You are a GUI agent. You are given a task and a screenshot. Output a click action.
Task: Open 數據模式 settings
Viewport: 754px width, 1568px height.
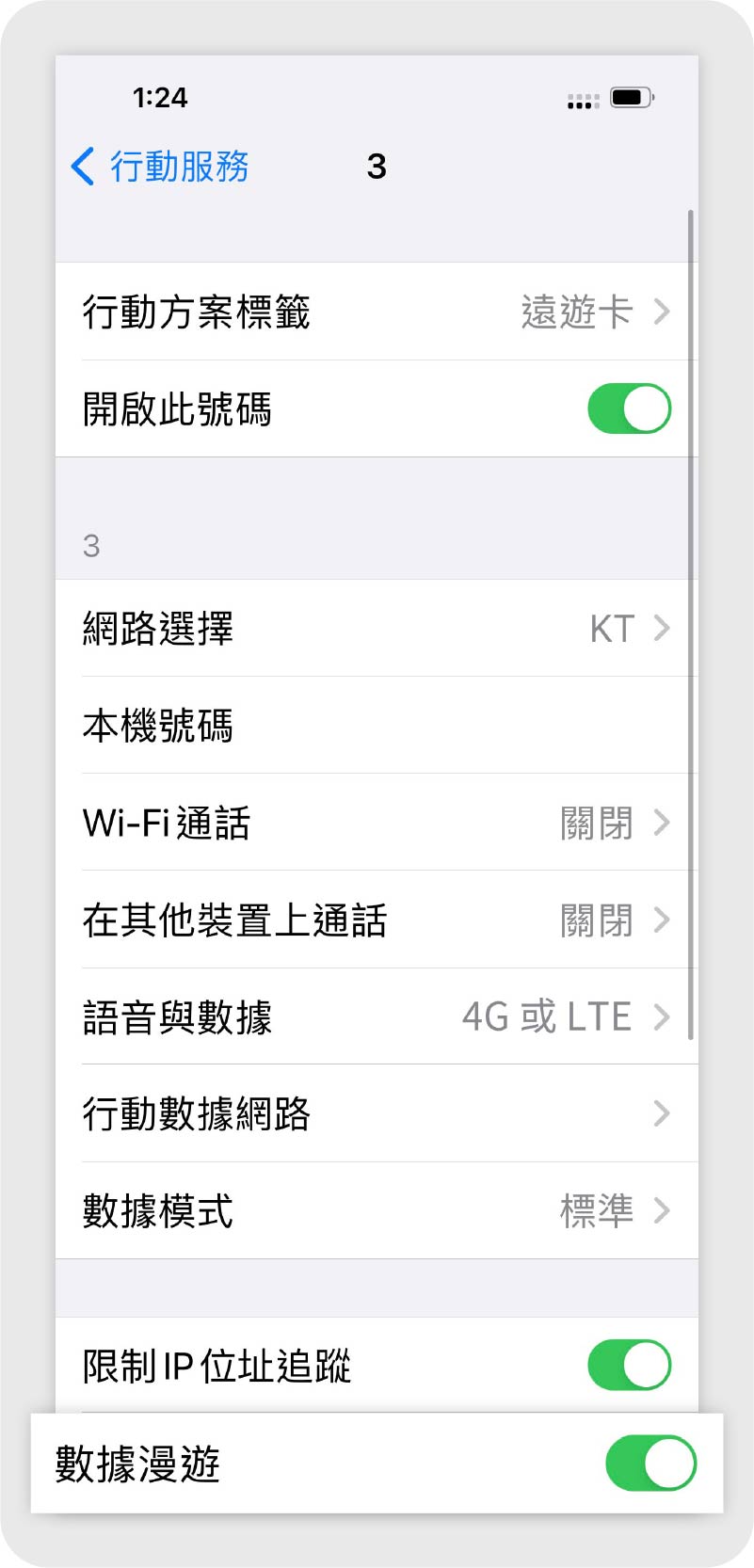coord(377,1210)
